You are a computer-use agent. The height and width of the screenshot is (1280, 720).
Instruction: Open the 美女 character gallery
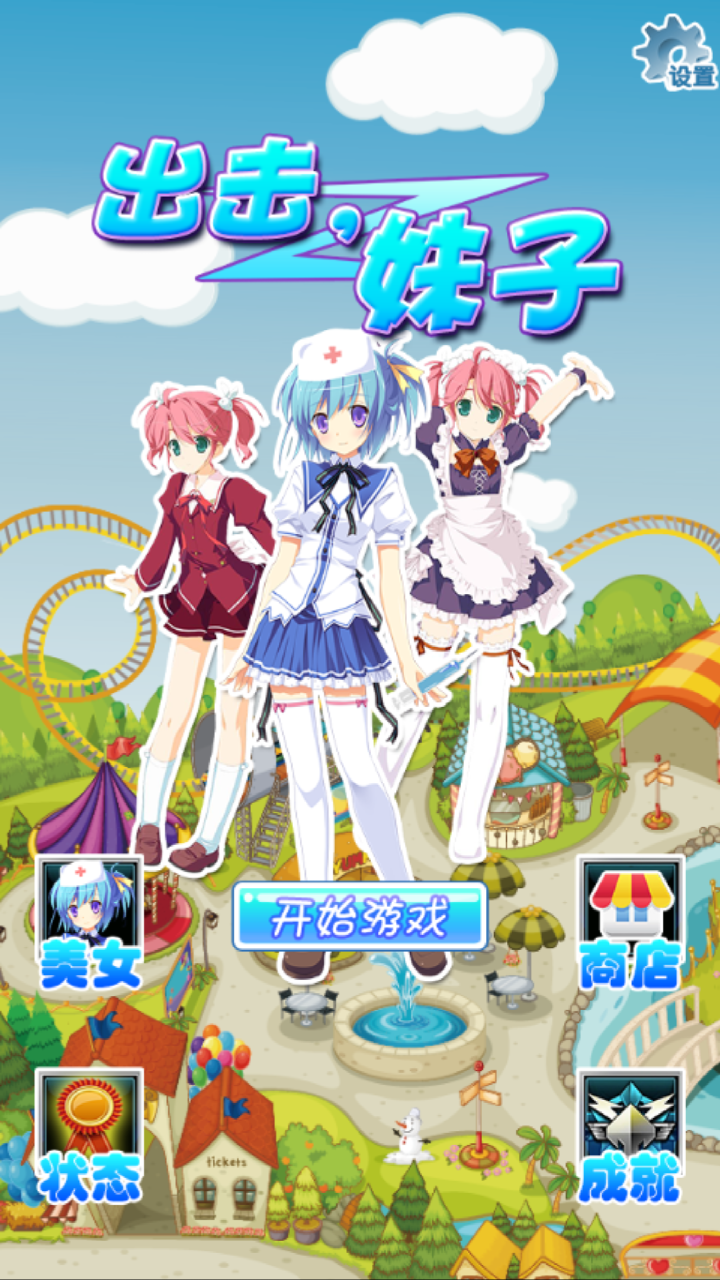point(90,922)
